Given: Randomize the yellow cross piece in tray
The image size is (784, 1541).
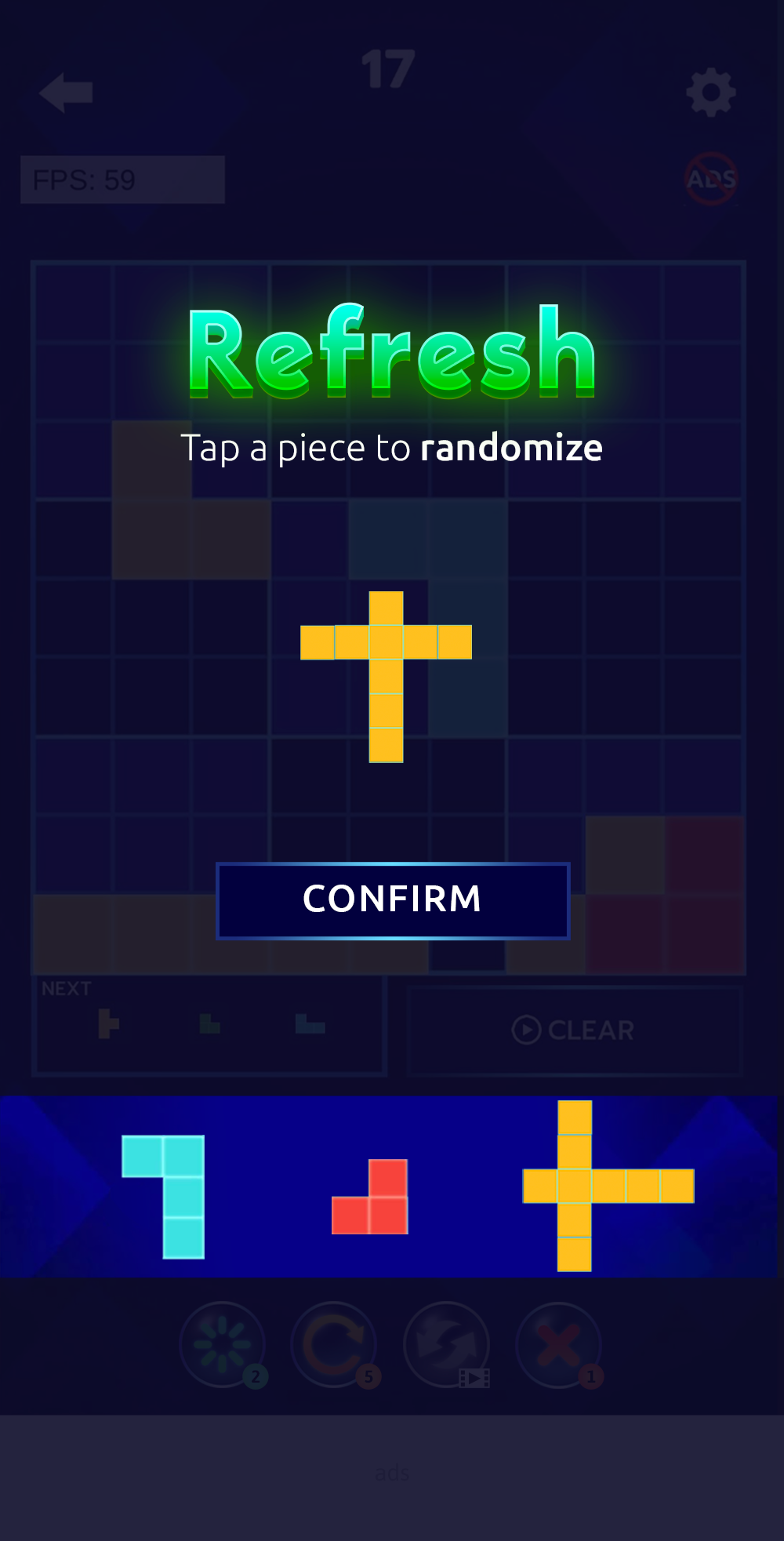Looking at the screenshot, I should click(x=575, y=1186).
